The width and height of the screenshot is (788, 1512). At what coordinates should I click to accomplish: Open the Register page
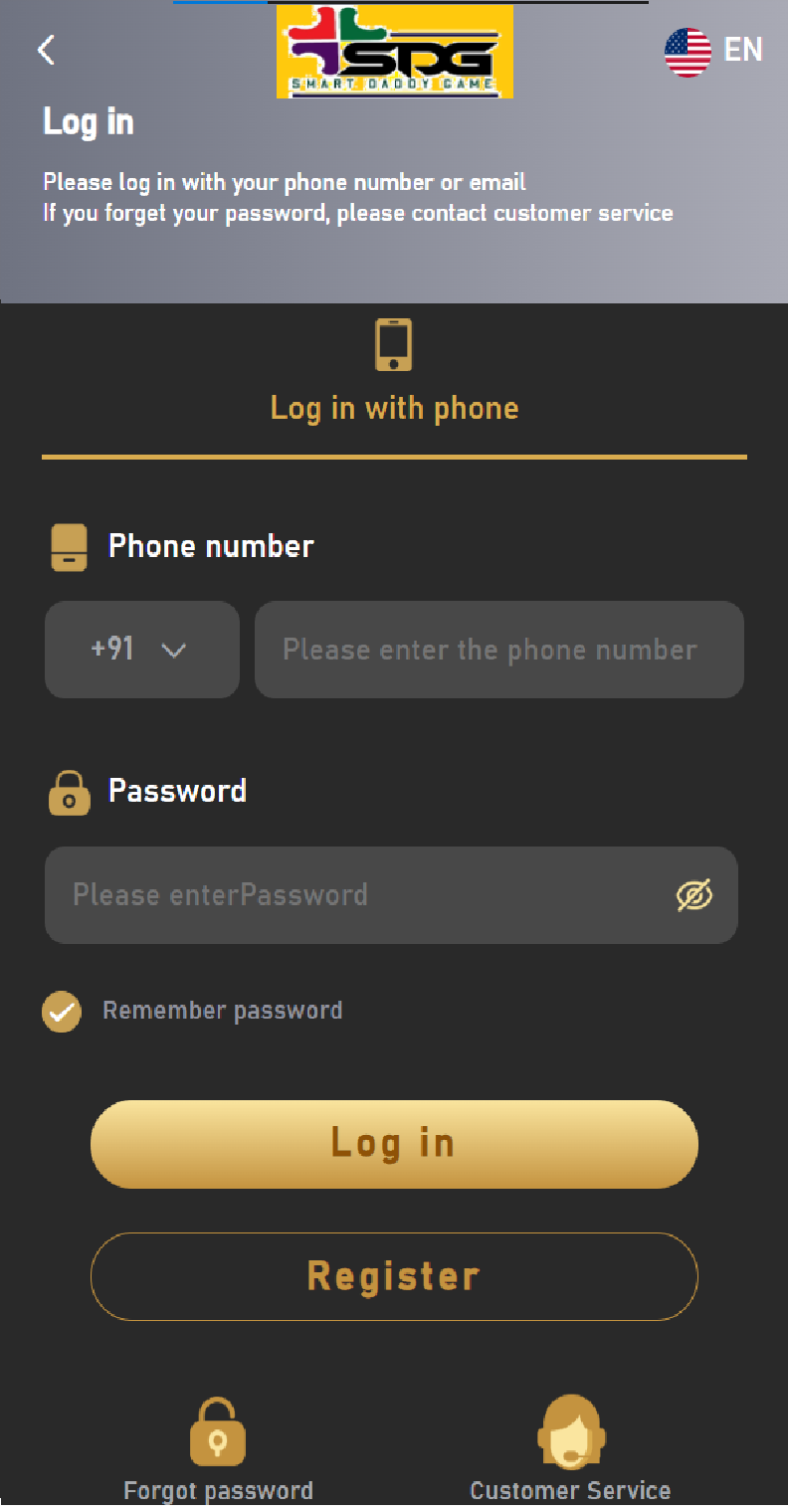pos(394,1276)
